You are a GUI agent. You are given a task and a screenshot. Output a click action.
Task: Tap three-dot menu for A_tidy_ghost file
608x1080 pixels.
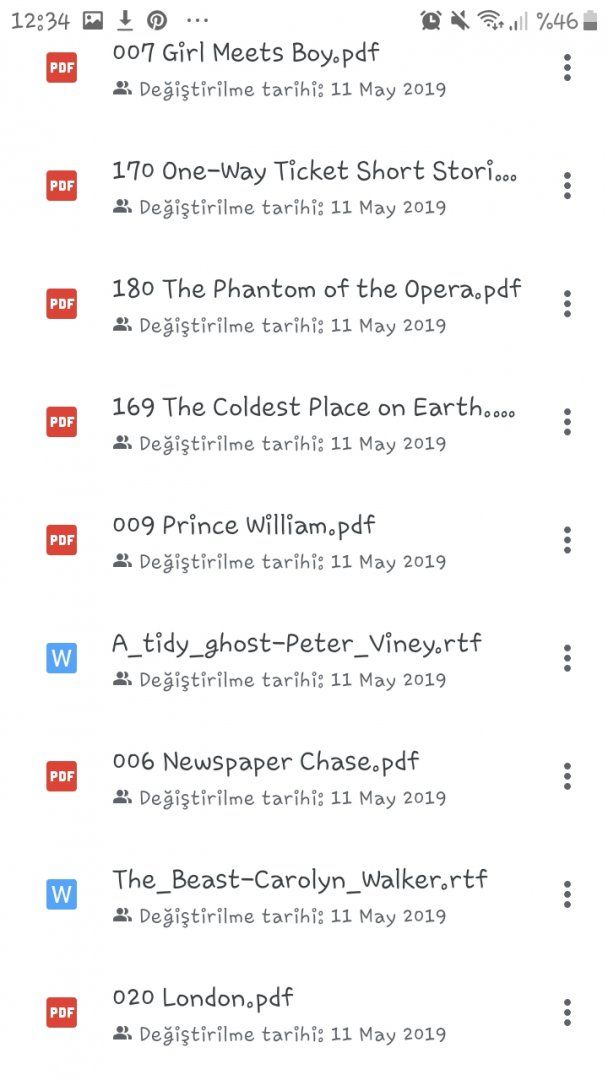pyautogui.click(x=567, y=657)
